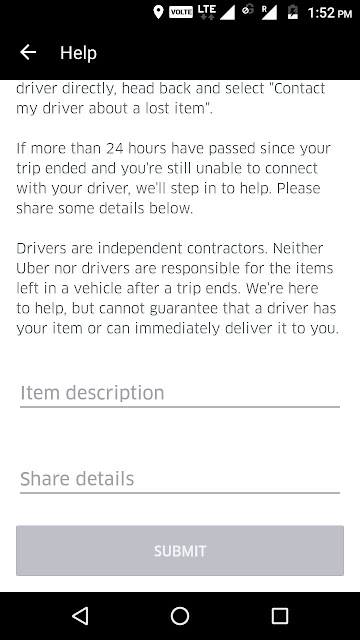Image resolution: width=360 pixels, height=640 pixels.
Task: Focus the Item description field
Action: [x=180, y=393]
